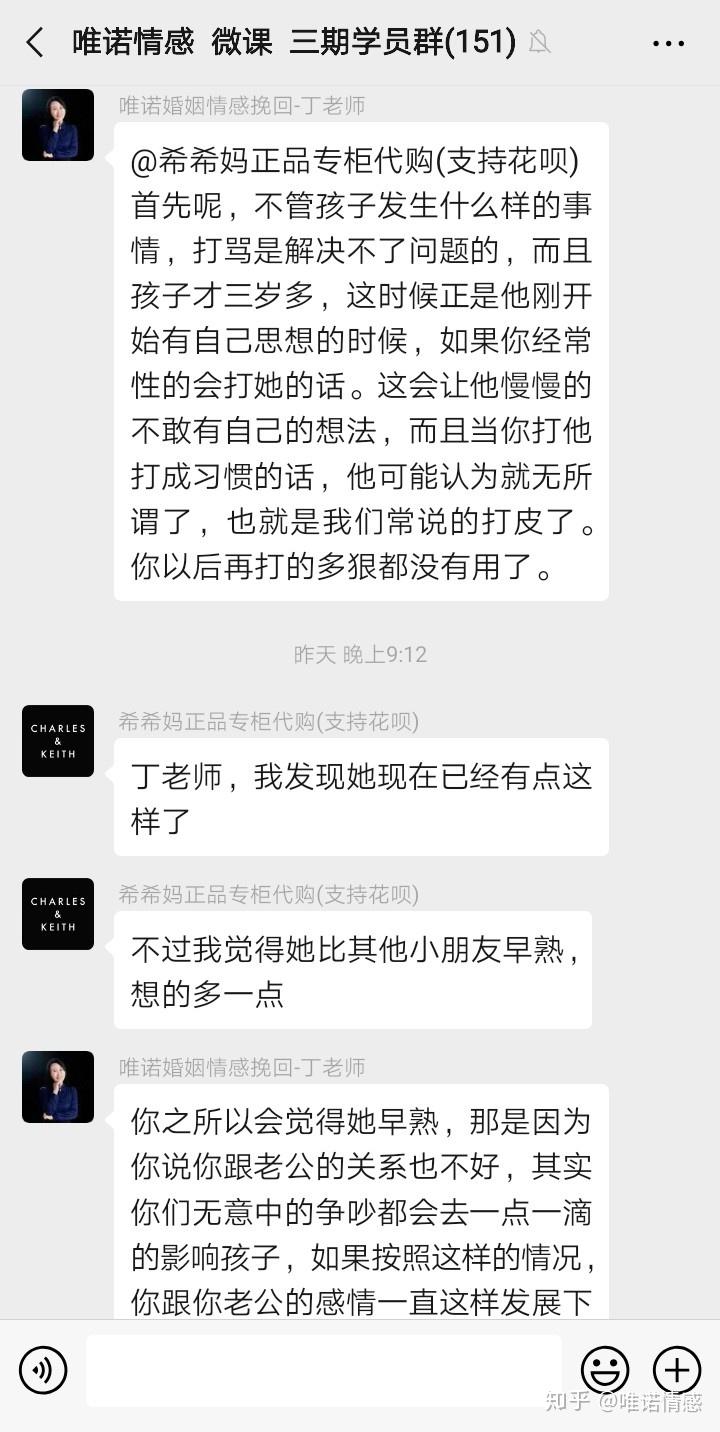Viewport: 720px width, 1432px height.
Task: Go back using the top-left arrow
Action: [x=35, y=43]
